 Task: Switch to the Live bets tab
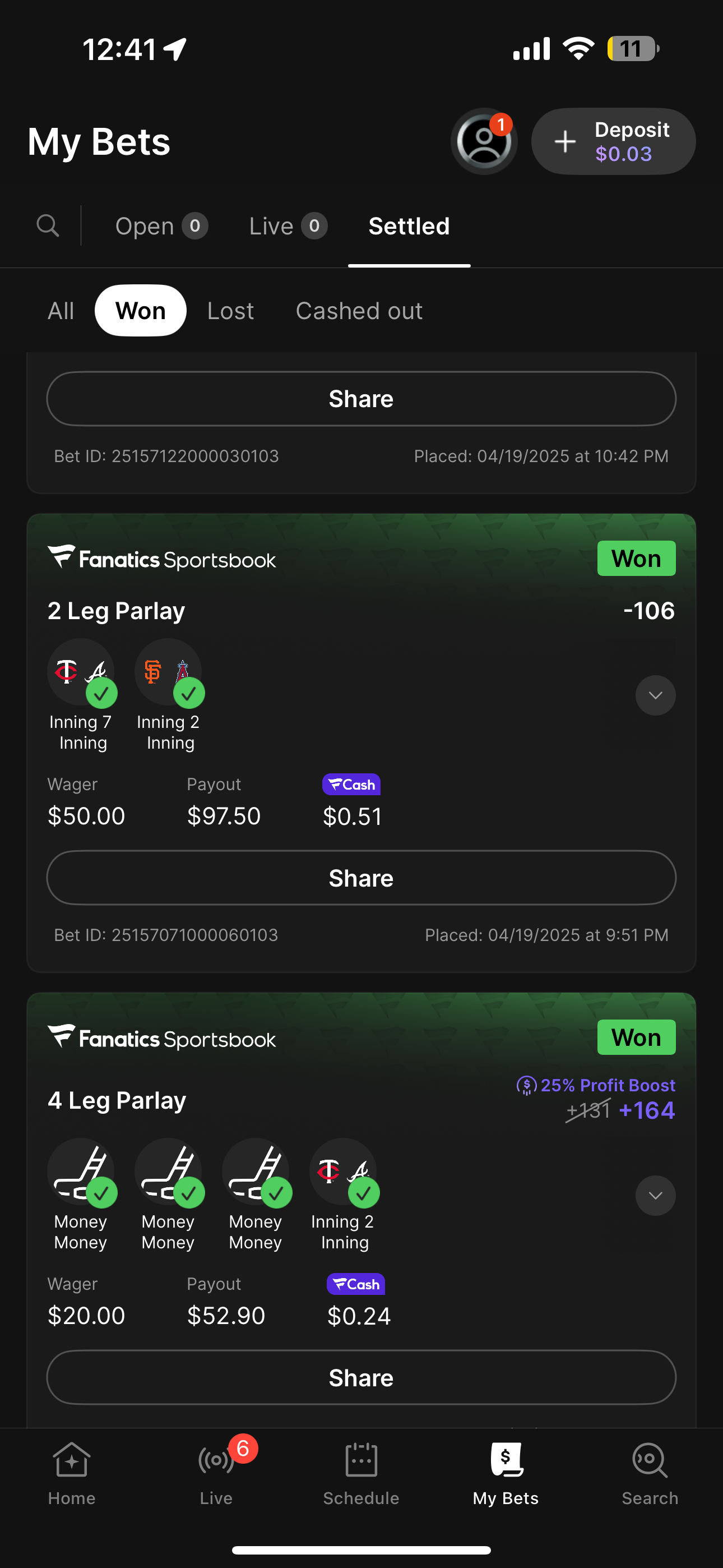click(288, 227)
